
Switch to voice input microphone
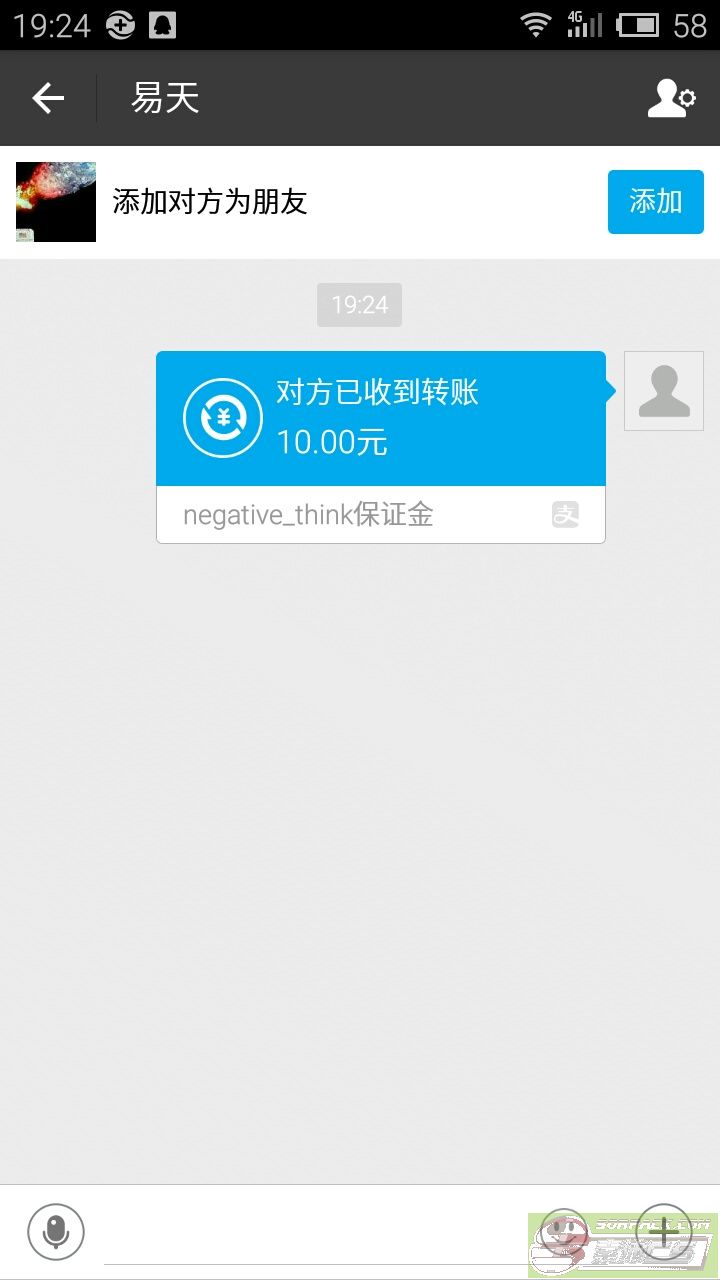click(56, 1231)
